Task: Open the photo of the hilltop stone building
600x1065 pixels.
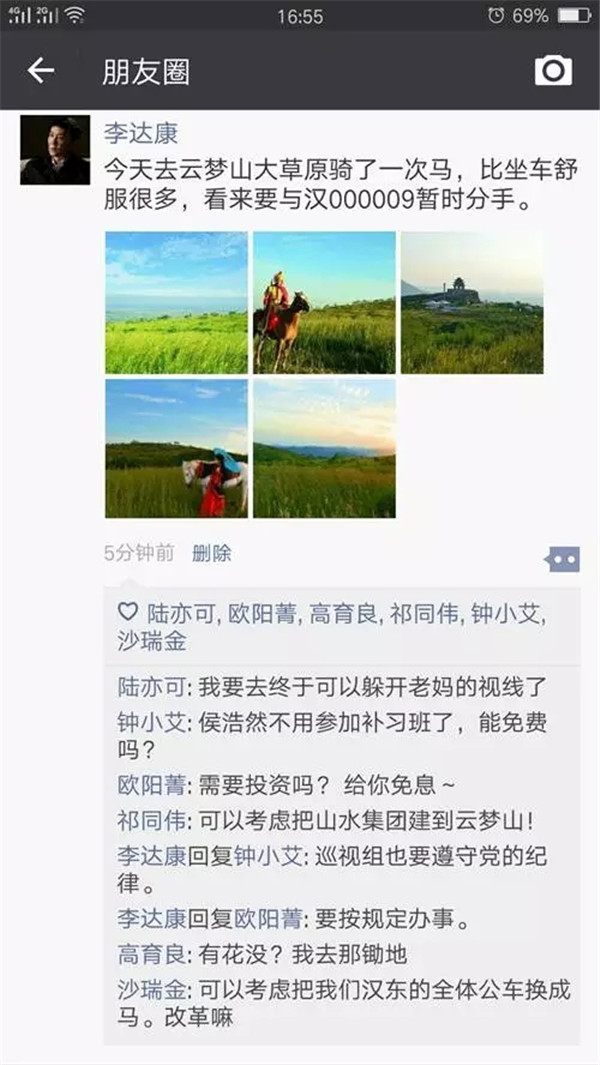Action: [x=472, y=303]
